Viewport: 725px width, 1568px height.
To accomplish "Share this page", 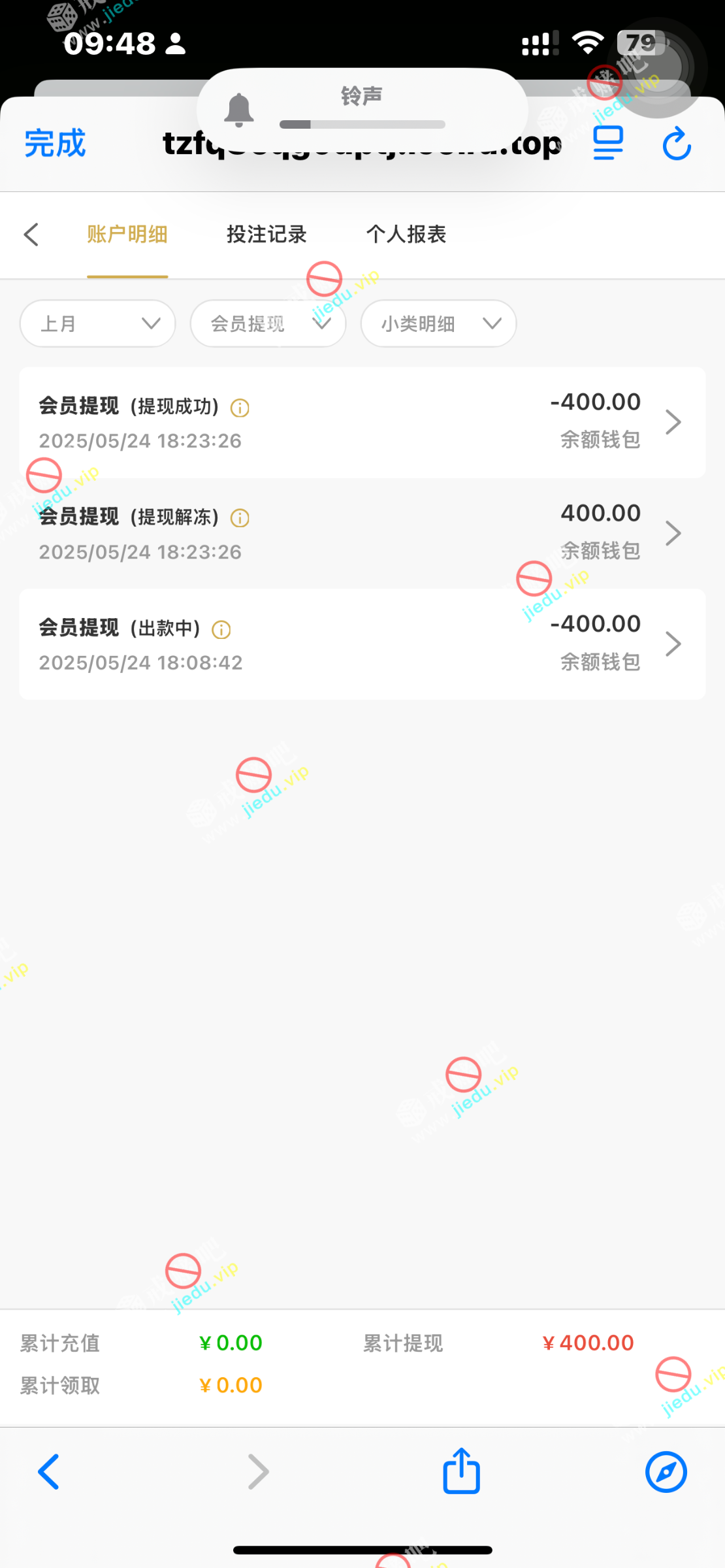I will coord(461,1471).
